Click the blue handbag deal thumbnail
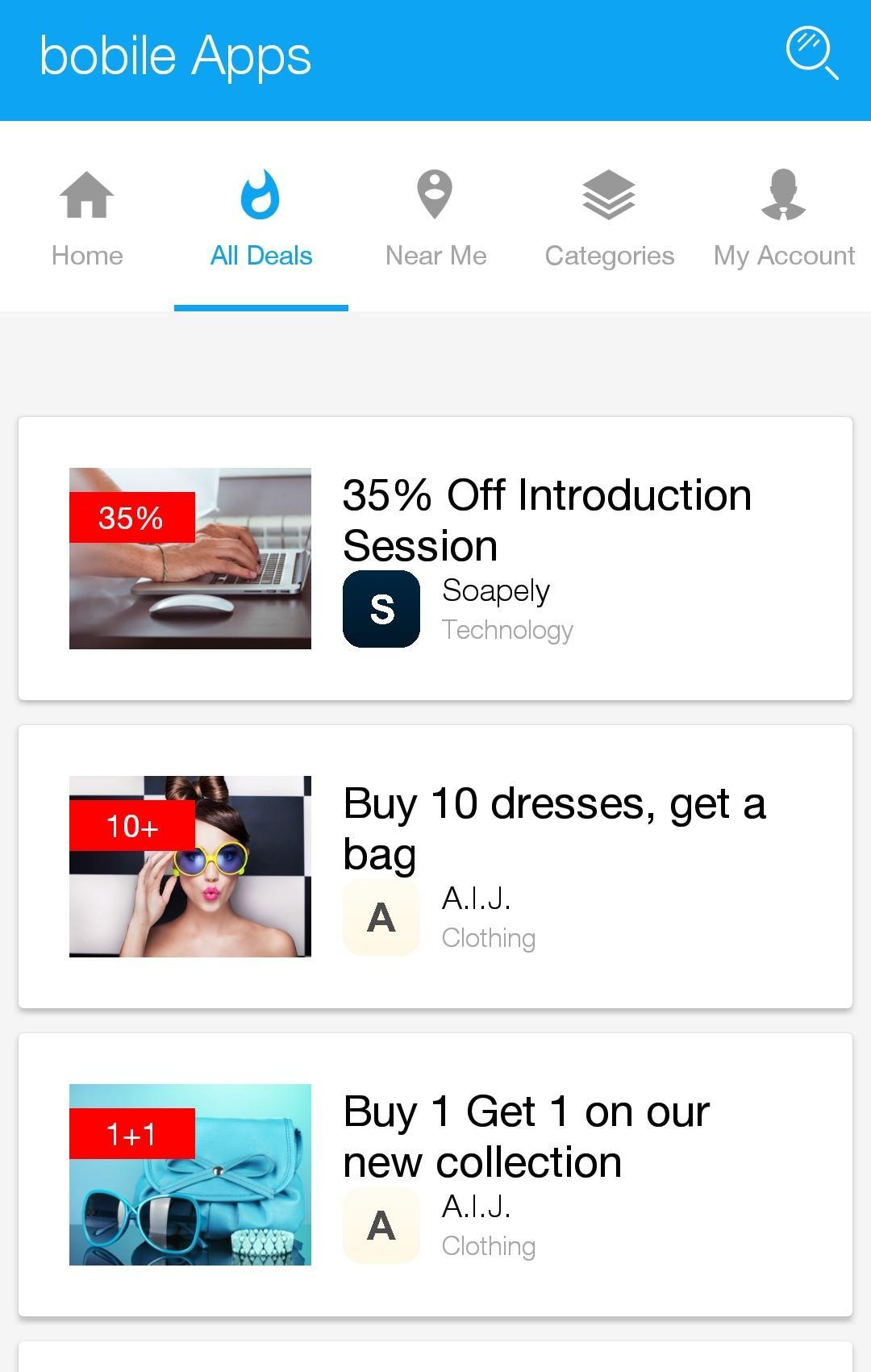Viewport: 871px width, 1372px height. (x=190, y=1176)
